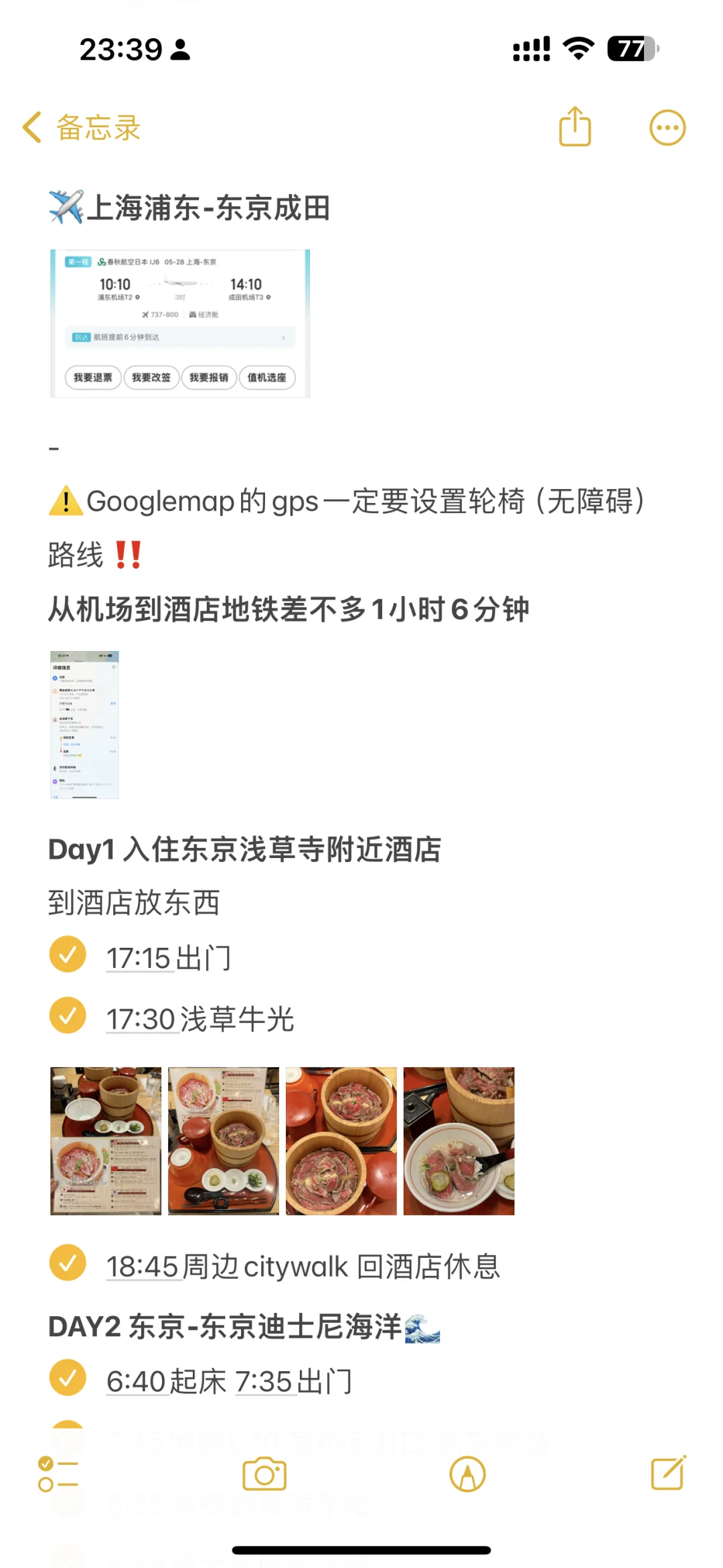This screenshot has height=1568, width=723.
Task: Open the third beef bowl photo
Action: click(341, 1141)
